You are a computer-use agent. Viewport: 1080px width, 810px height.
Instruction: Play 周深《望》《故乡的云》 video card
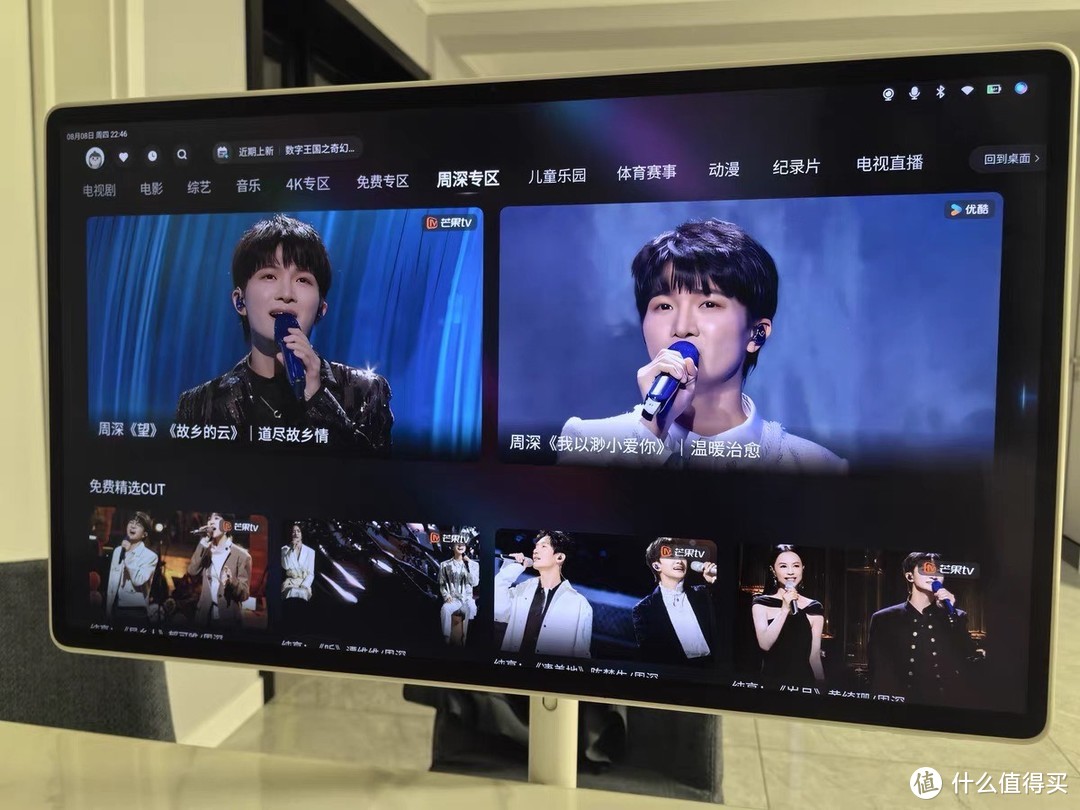coord(284,330)
